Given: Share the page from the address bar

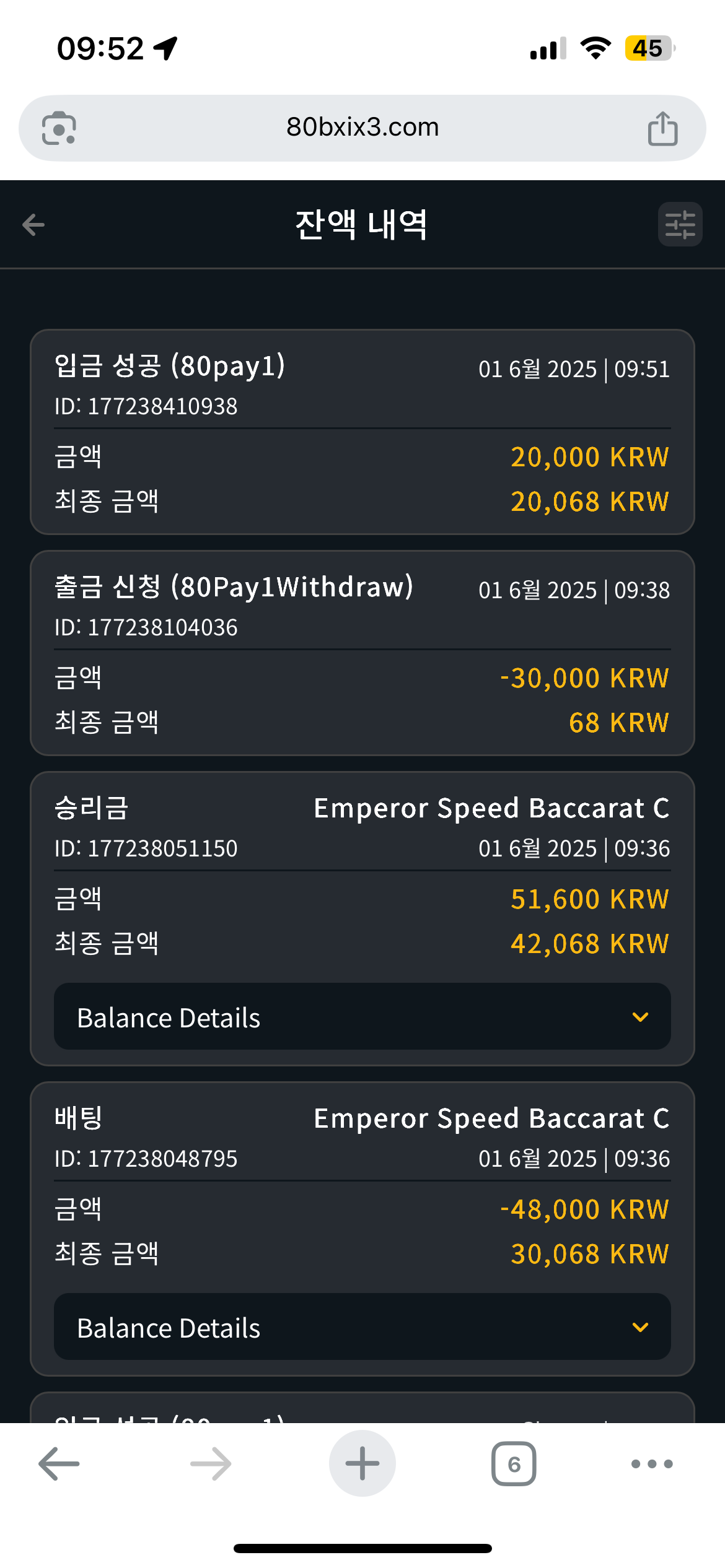Looking at the screenshot, I should point(662,128).
